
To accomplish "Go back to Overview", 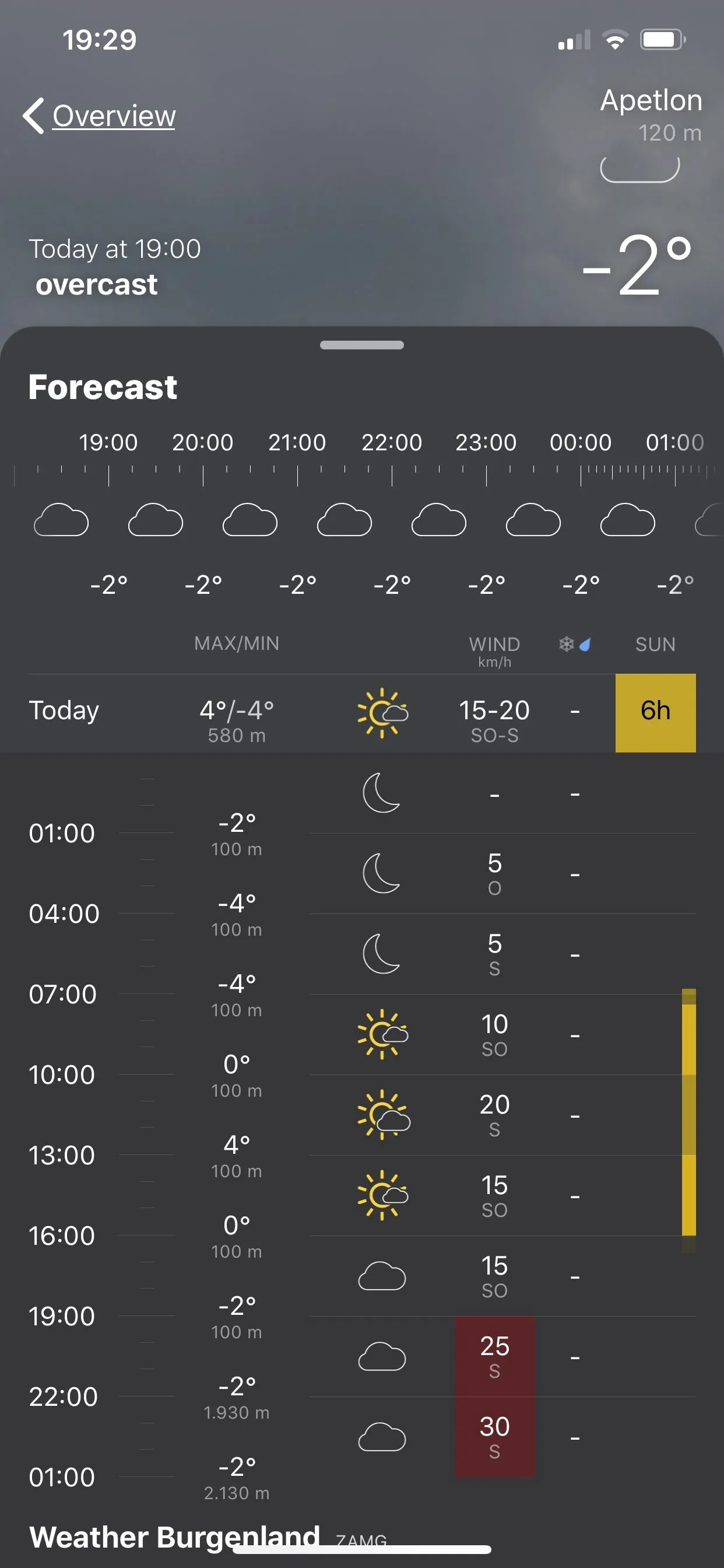I will pyautogui.click(x=100, y=116).
